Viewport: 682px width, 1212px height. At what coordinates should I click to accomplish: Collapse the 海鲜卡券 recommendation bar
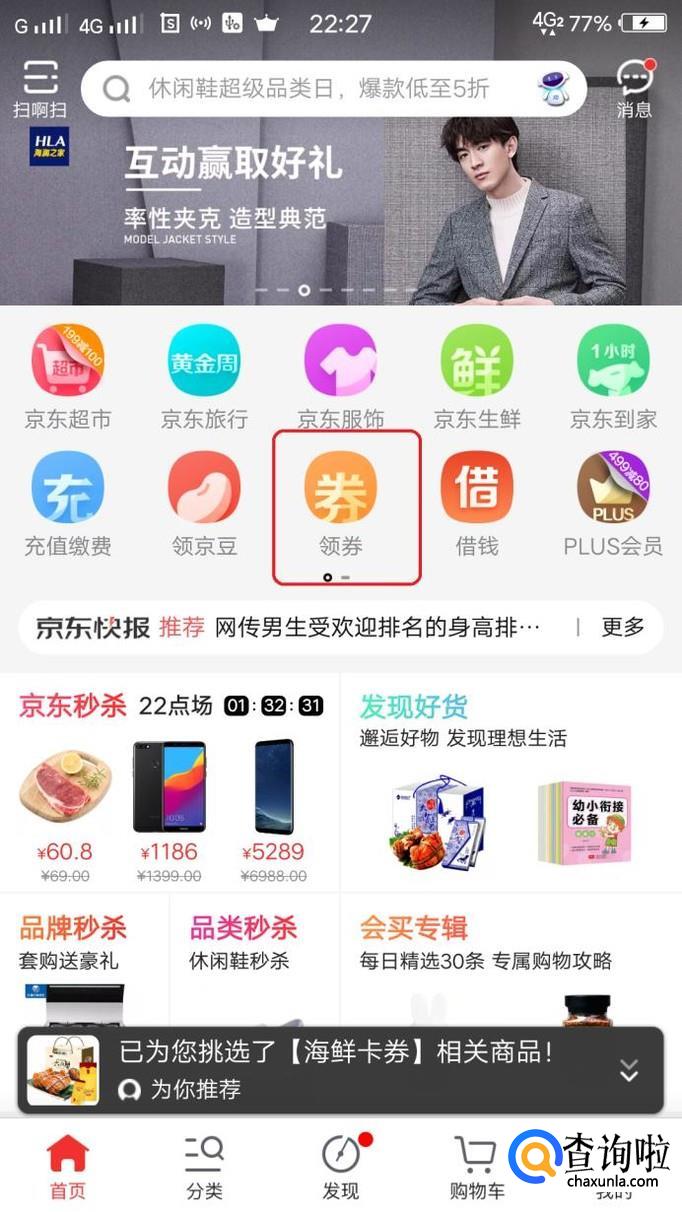629,1070
